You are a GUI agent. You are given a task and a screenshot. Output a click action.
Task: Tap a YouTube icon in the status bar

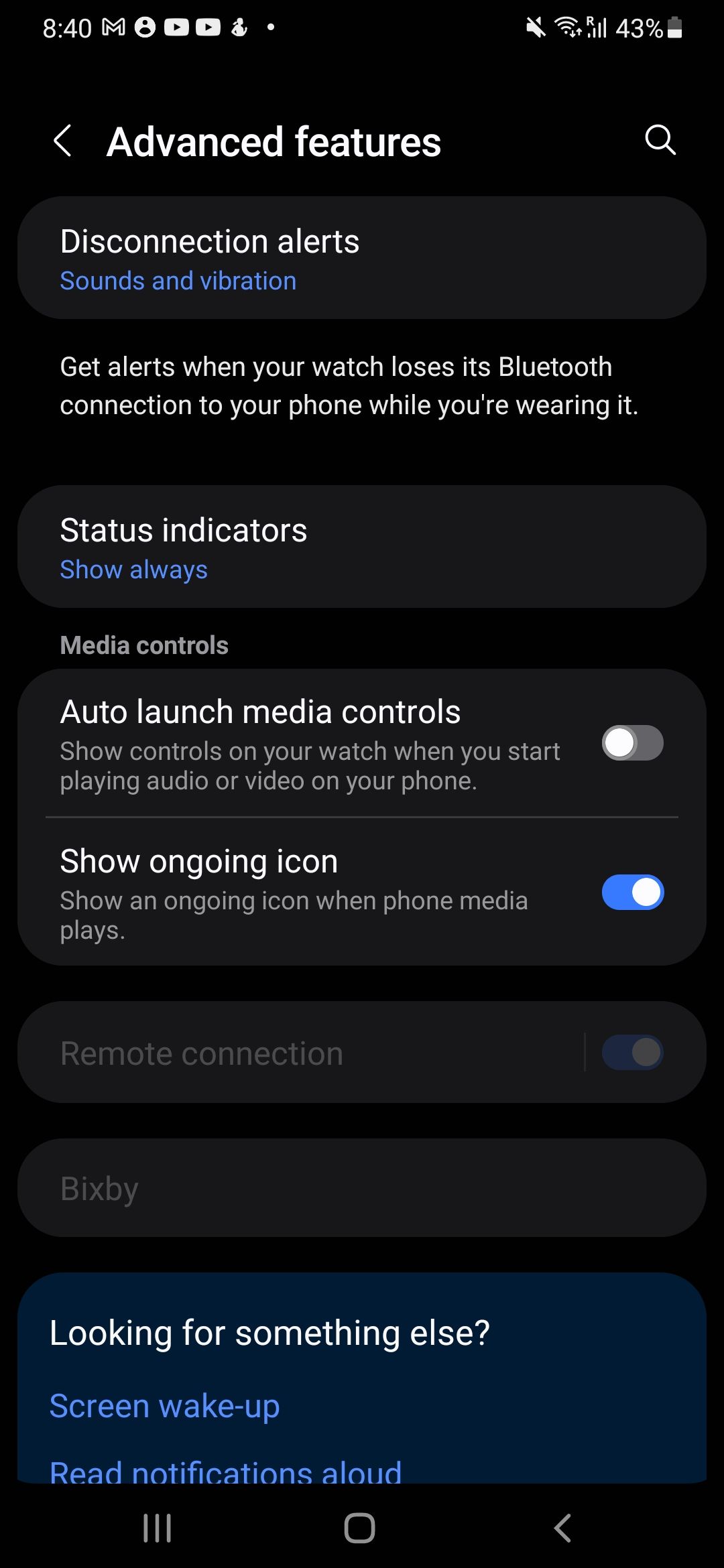[x=176, y=27]
